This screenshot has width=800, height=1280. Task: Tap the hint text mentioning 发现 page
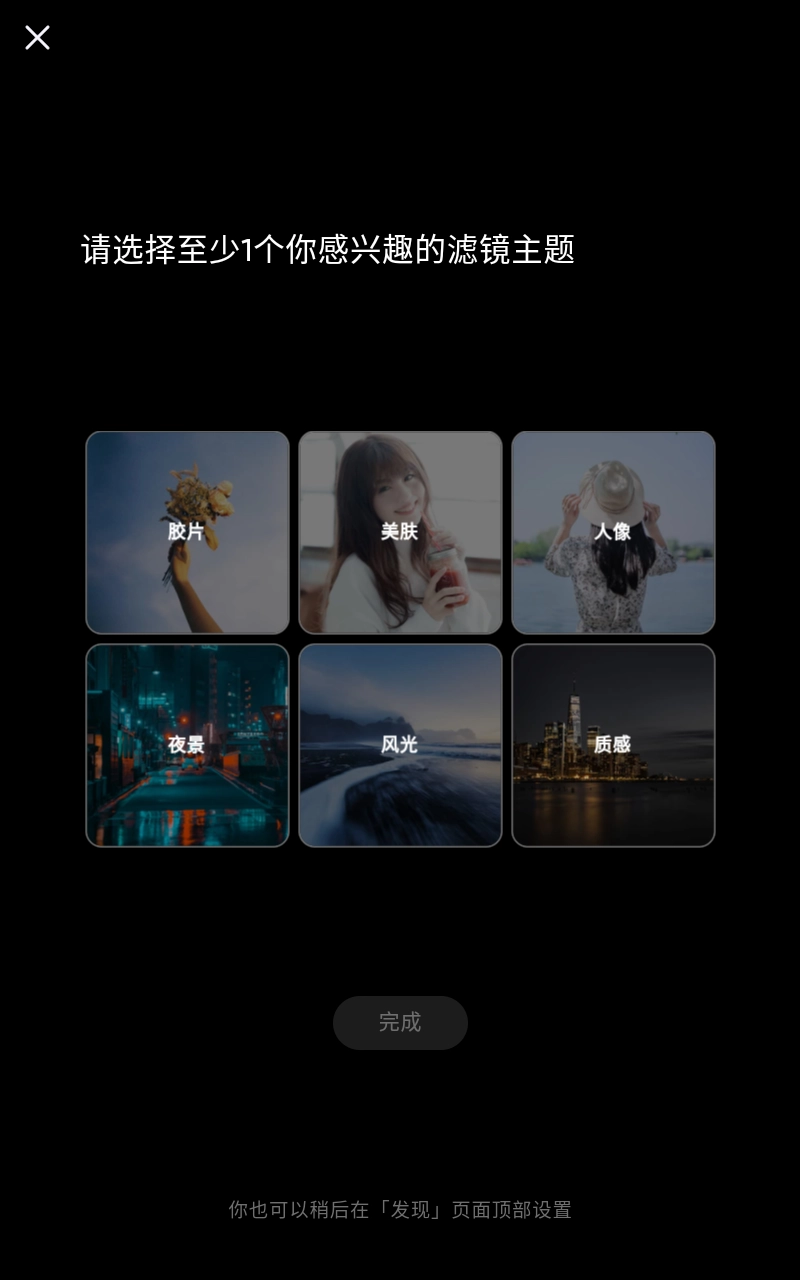click(x=400, y=1208)
